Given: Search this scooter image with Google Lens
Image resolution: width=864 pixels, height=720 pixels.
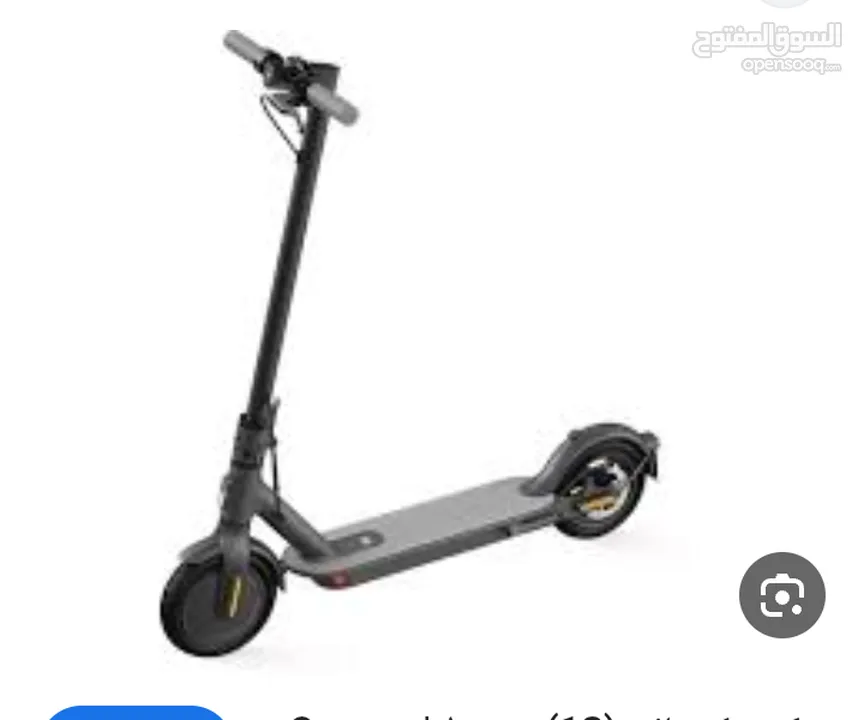Looking at the screenshot, I should click(x=781, y=595).
